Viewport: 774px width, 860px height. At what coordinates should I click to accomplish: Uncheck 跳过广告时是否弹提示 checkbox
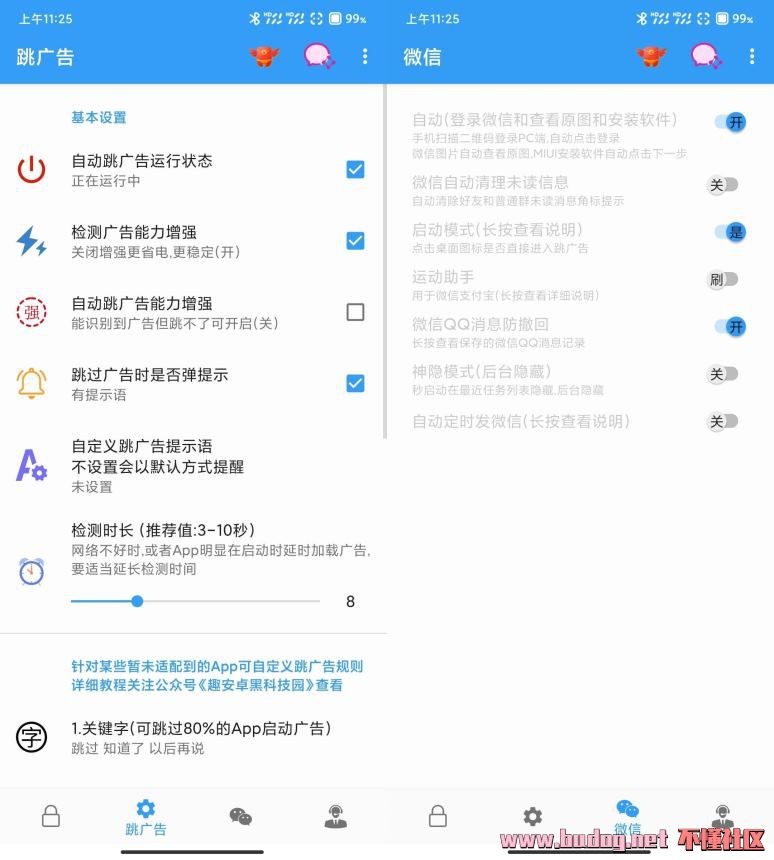355,383
